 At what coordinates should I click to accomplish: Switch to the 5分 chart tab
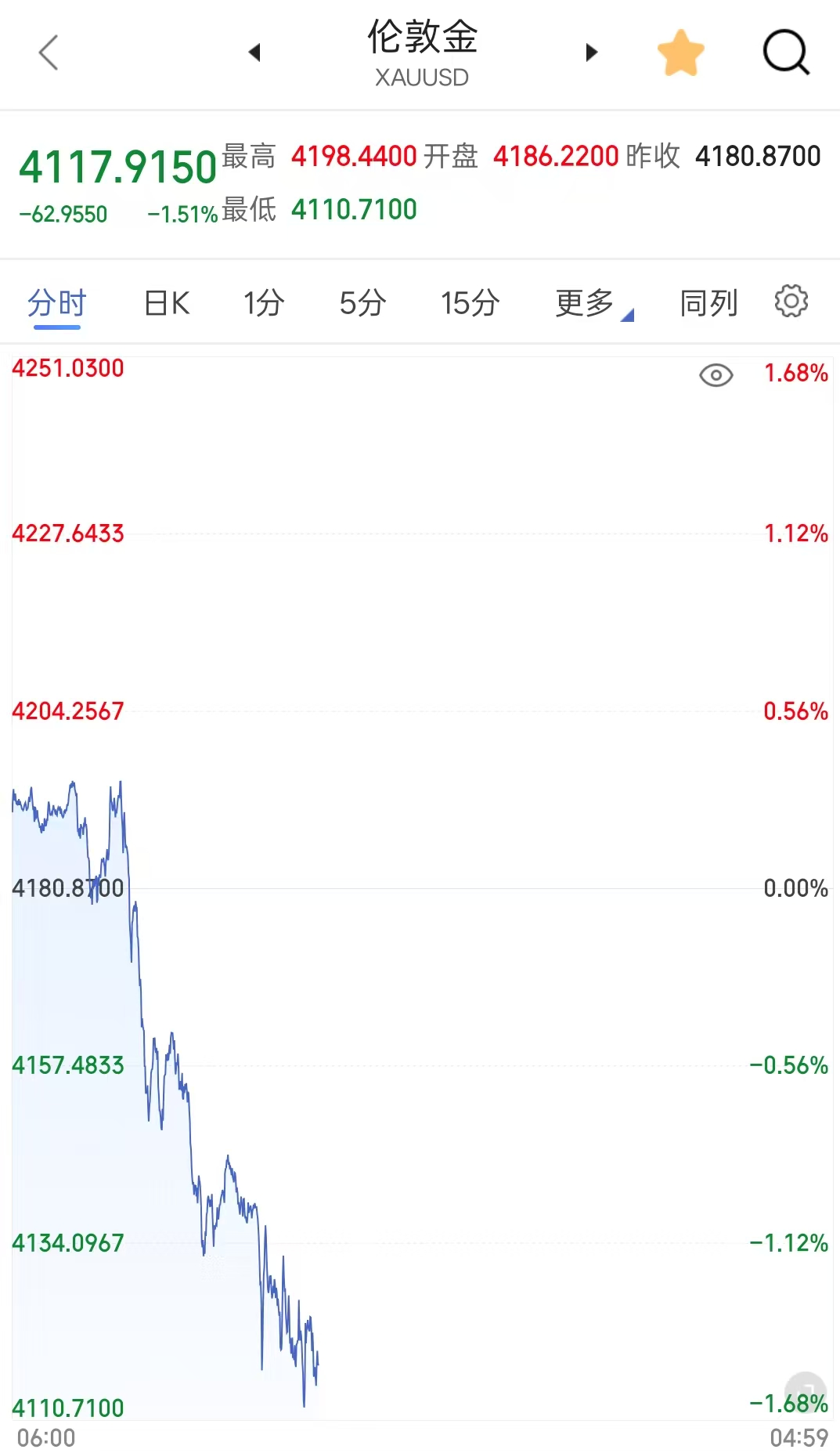pyautogui.click(x=362, y=303)
